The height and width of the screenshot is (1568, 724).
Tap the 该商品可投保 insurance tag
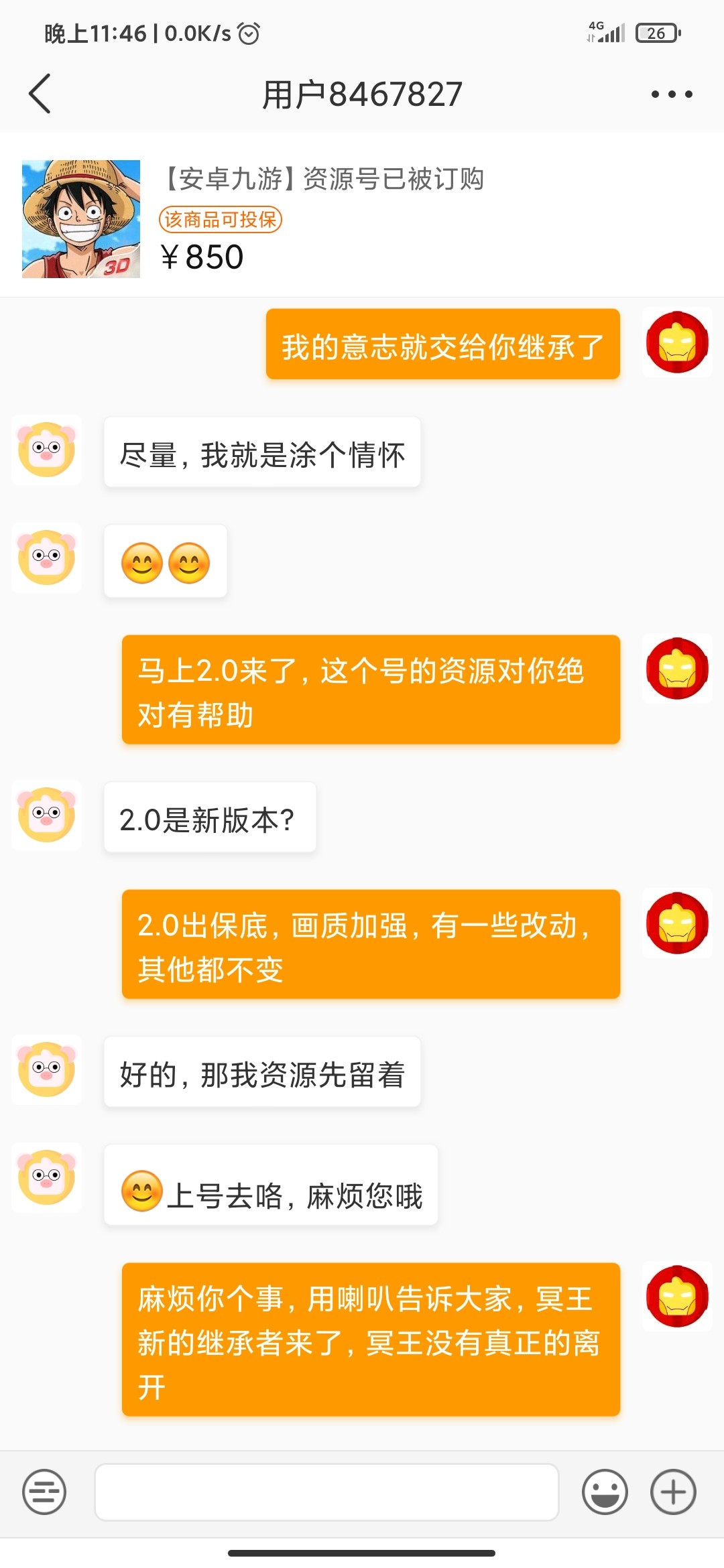point(220,219)
